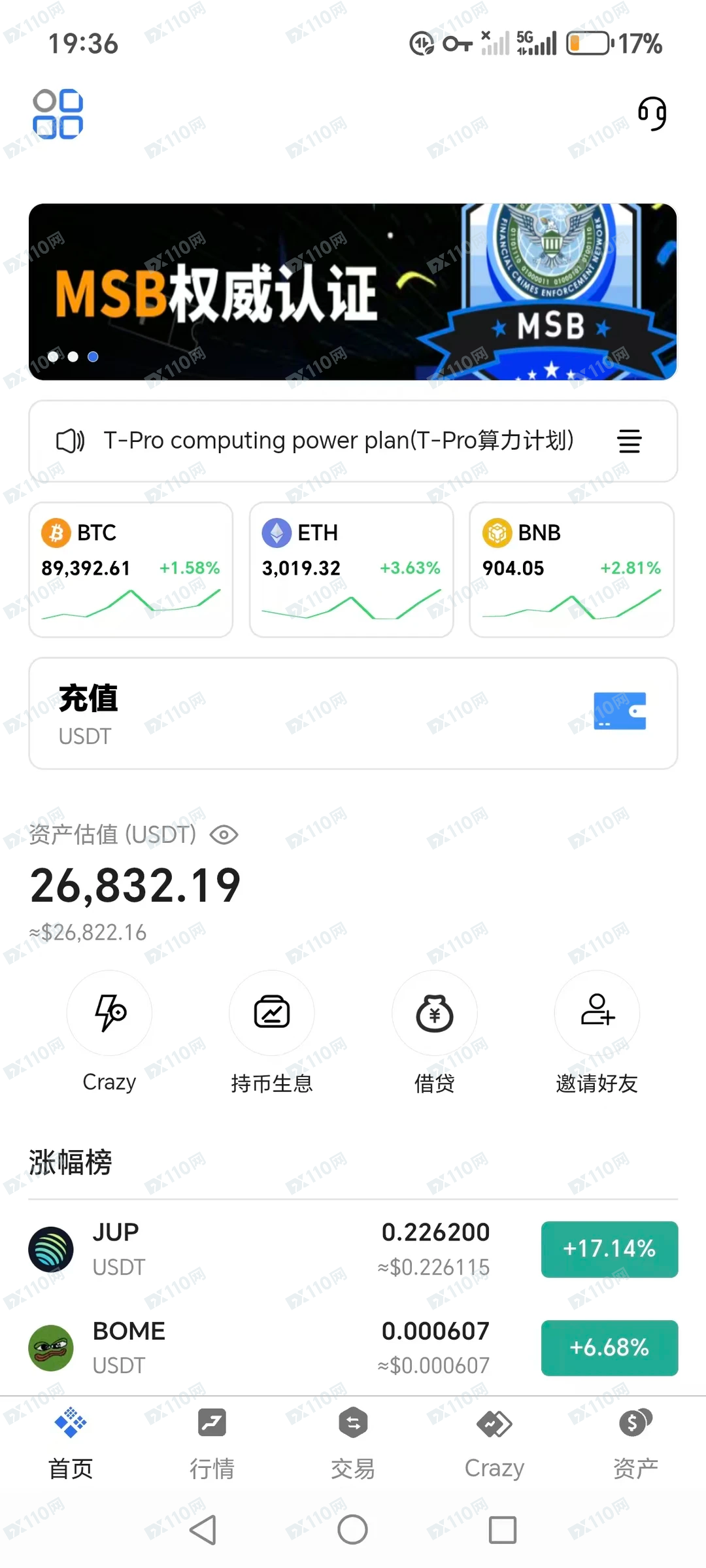Tap the wallet icon on the 充值 card
This screenshot has width=706, height=1568.
tap(619, 711)
